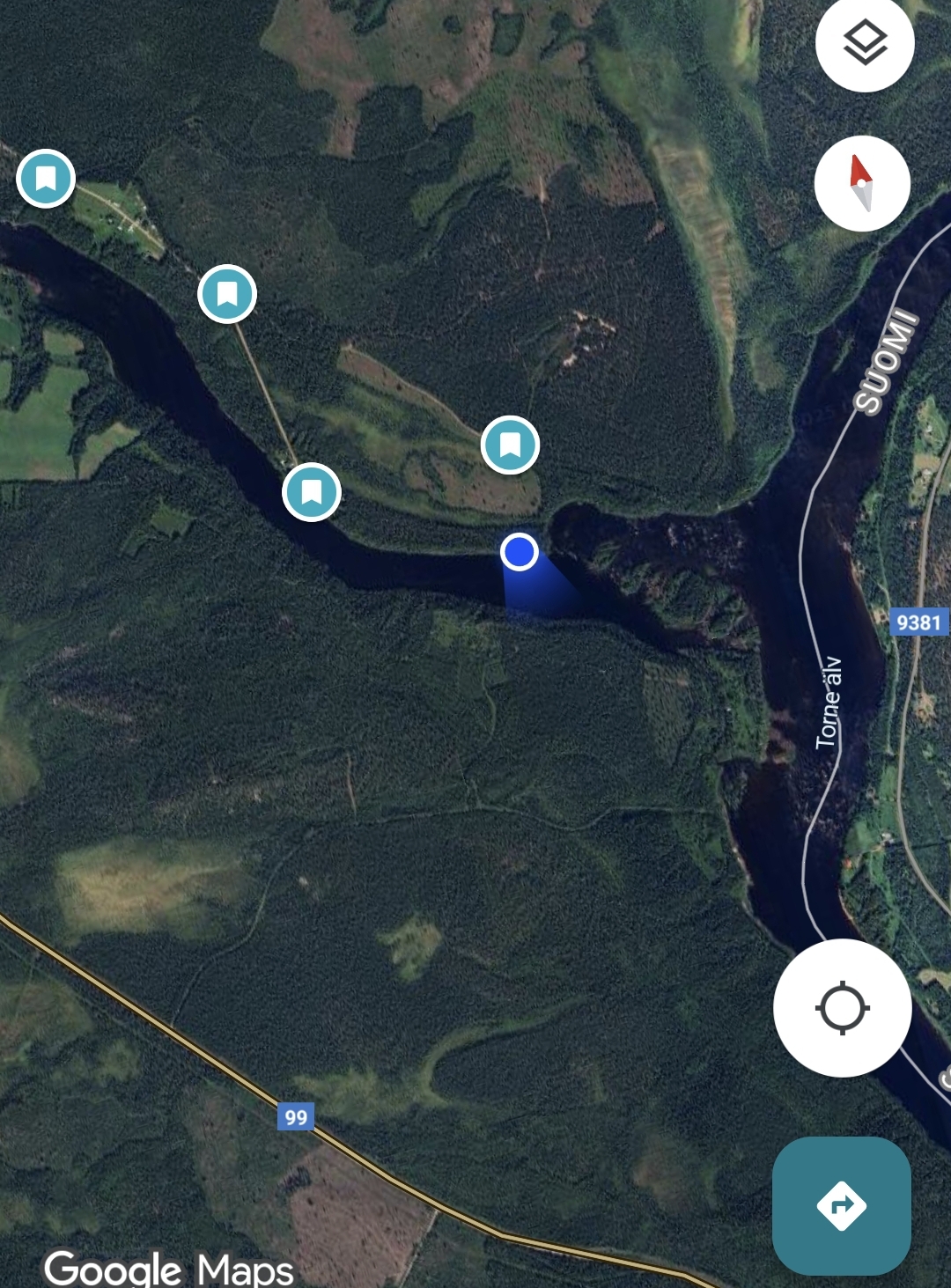The height and width of the screenshot is (1288, 951).
Task: Center map on my current location
Action: click(842, 1008)
